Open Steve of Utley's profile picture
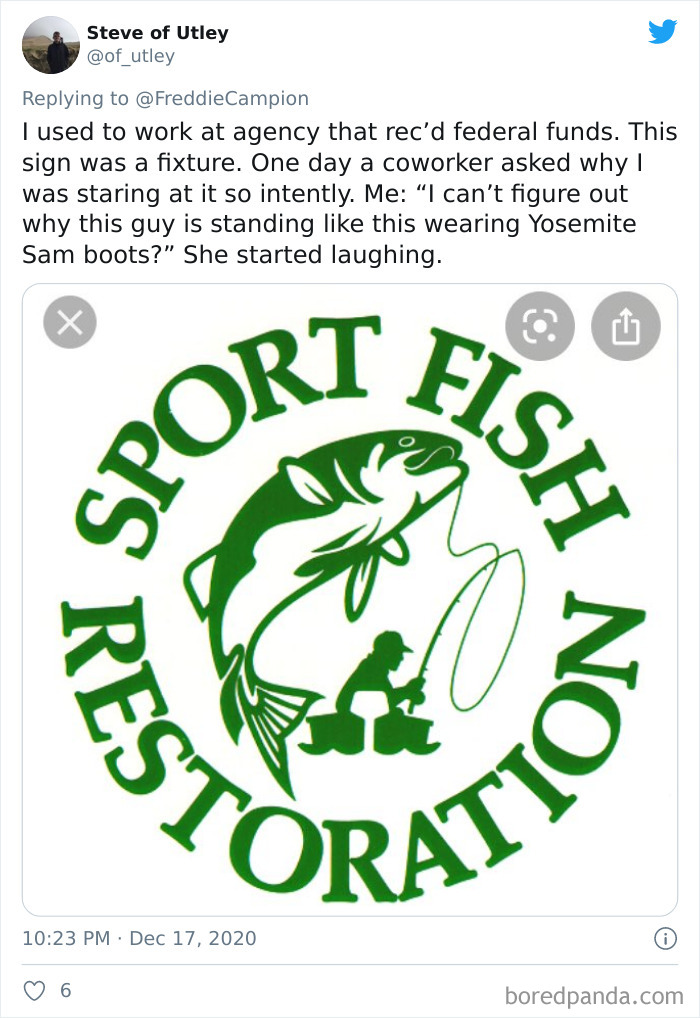700x1018 pixels. [x=50, y=45]
